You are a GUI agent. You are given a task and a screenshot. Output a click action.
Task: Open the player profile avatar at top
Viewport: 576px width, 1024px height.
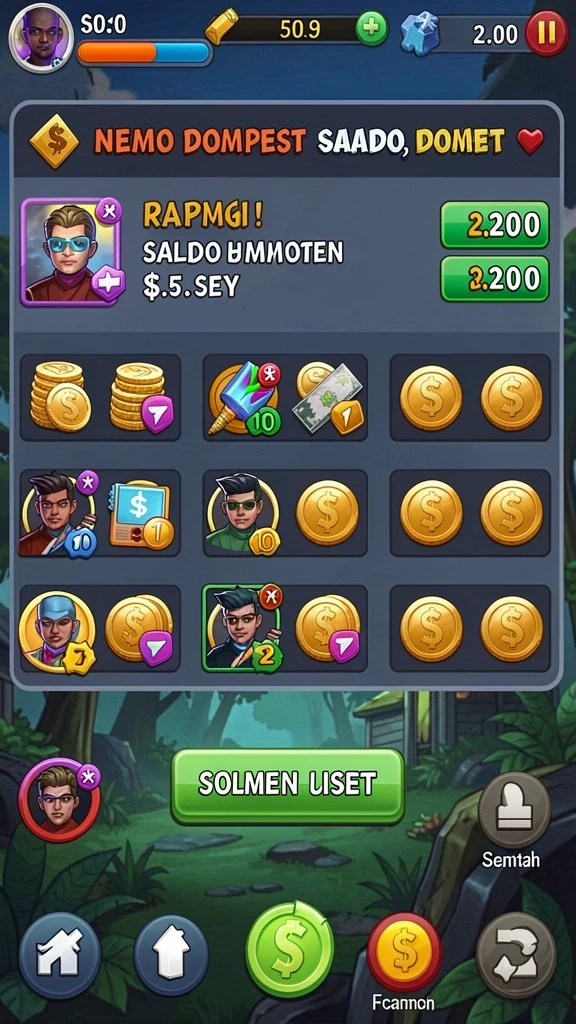40,38
